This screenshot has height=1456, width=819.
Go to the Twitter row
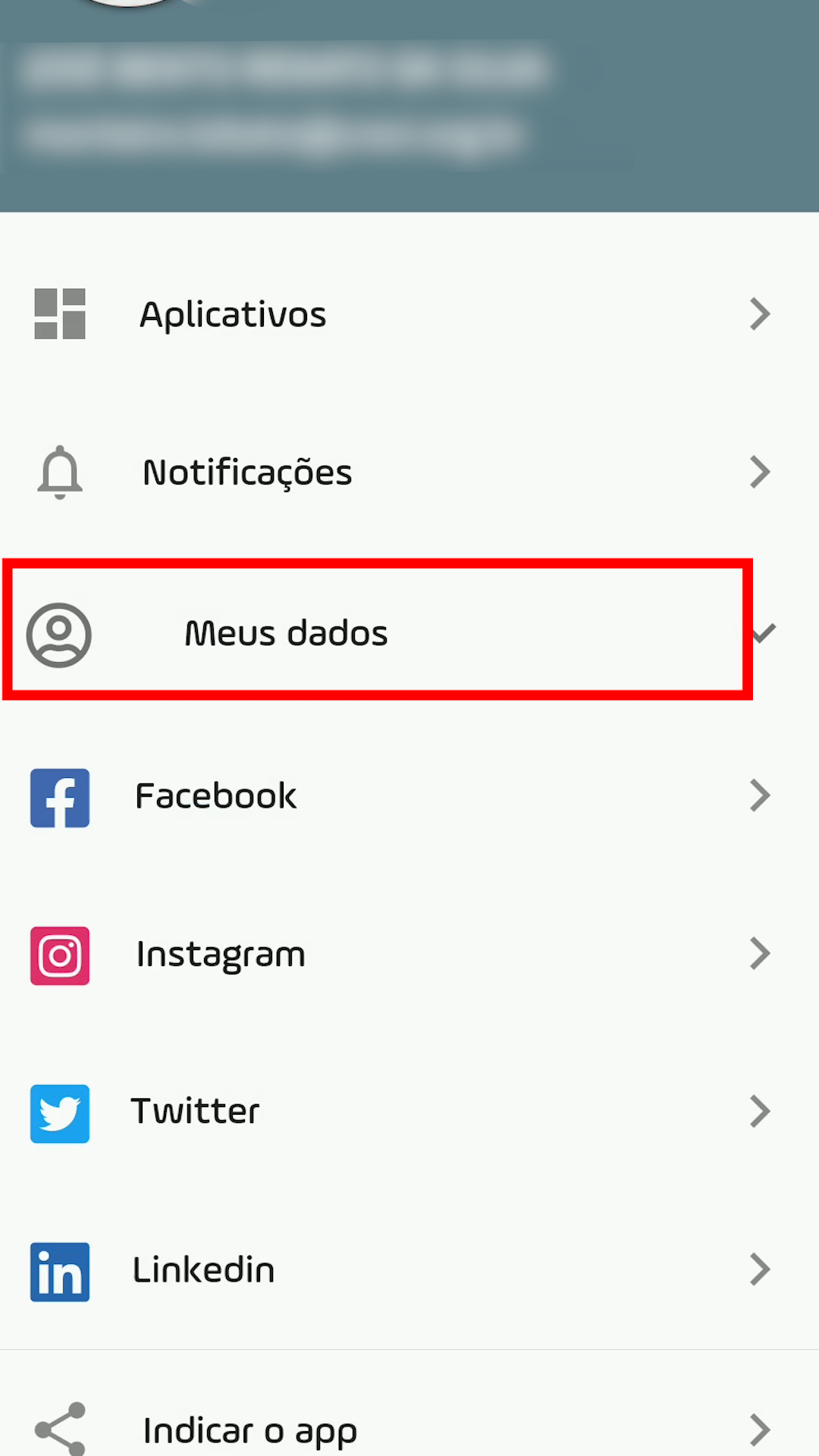[409, 1112]
